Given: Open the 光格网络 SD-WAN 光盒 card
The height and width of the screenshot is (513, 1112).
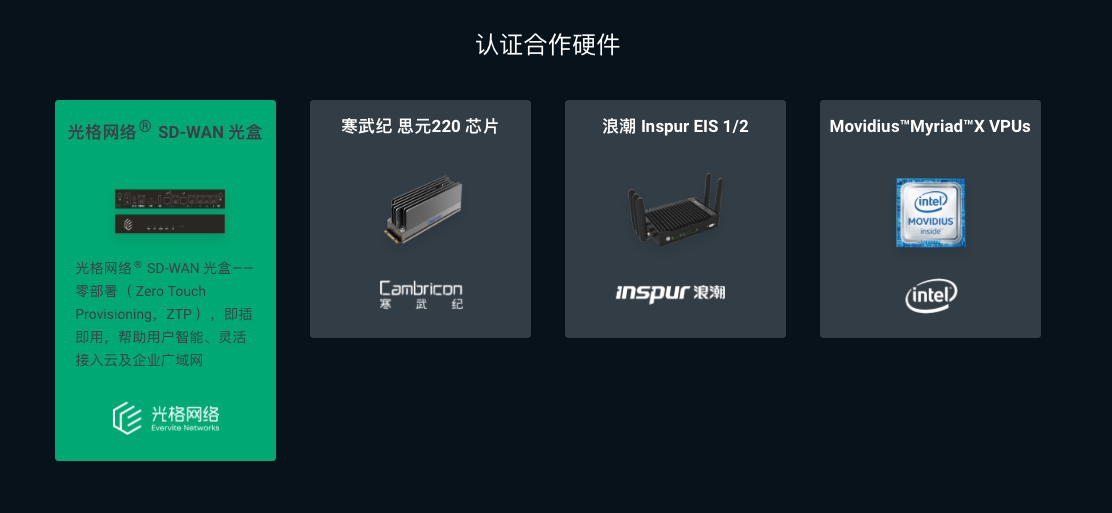Looking at the screenshot, I should (x=165, y=280).
